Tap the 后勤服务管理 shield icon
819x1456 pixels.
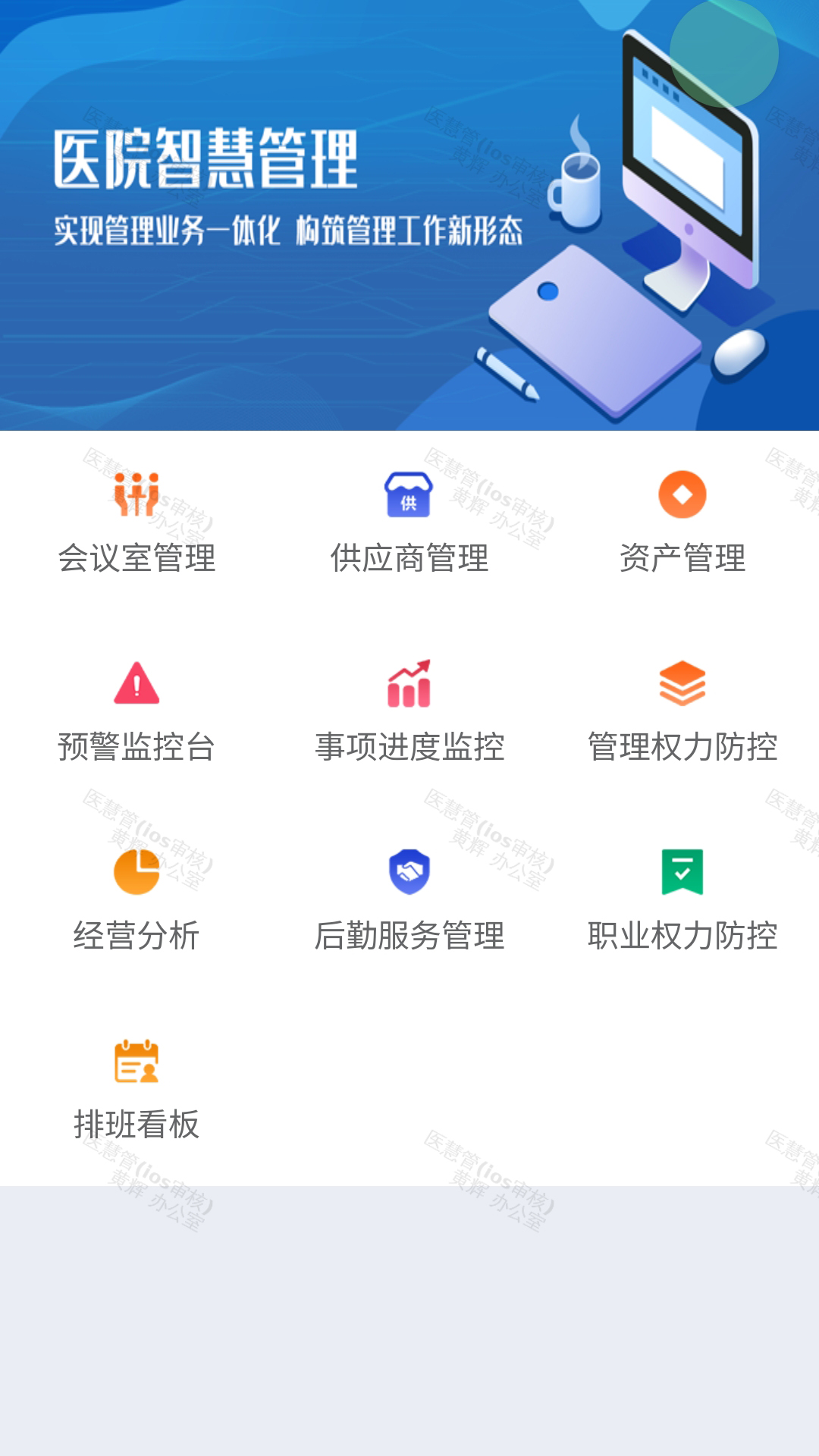point(409,872)
